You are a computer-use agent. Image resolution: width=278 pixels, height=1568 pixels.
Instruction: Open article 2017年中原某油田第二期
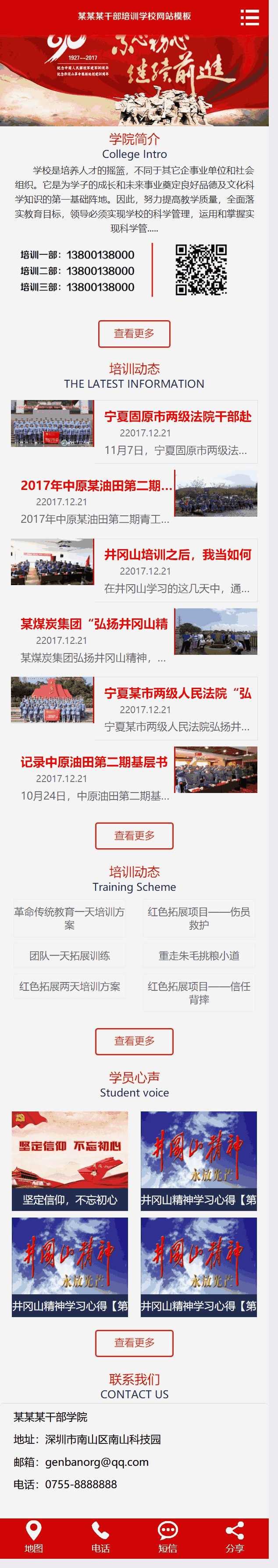(x=96, y=486)
